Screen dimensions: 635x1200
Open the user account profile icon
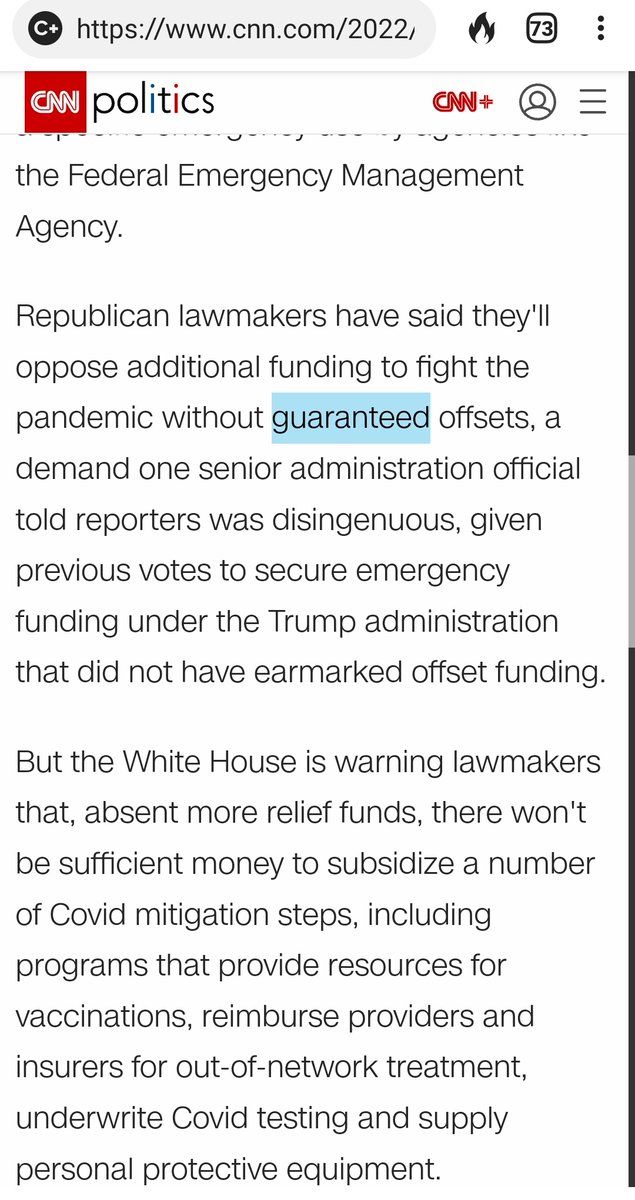click(537, 102)
